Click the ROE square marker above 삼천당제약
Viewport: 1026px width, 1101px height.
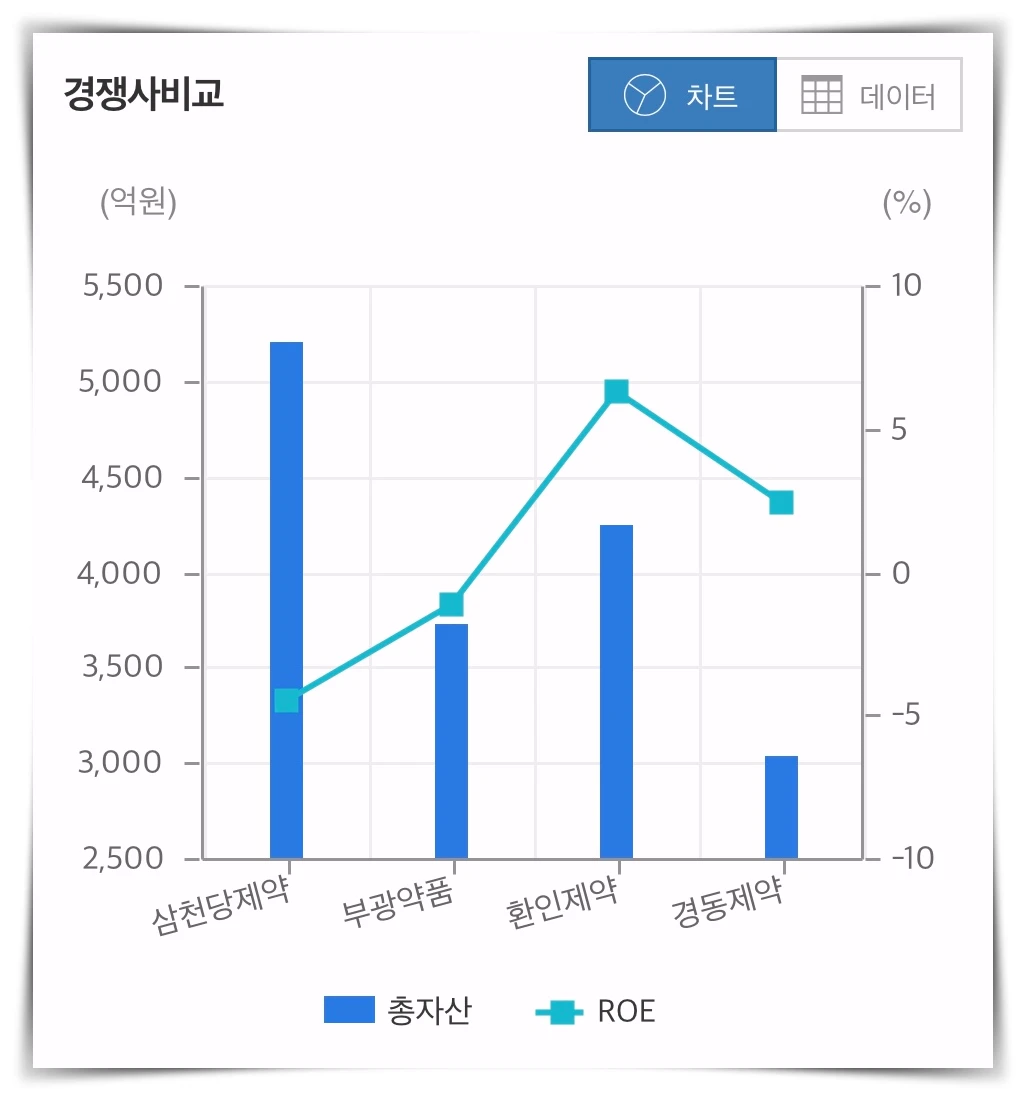coord(285,702)
